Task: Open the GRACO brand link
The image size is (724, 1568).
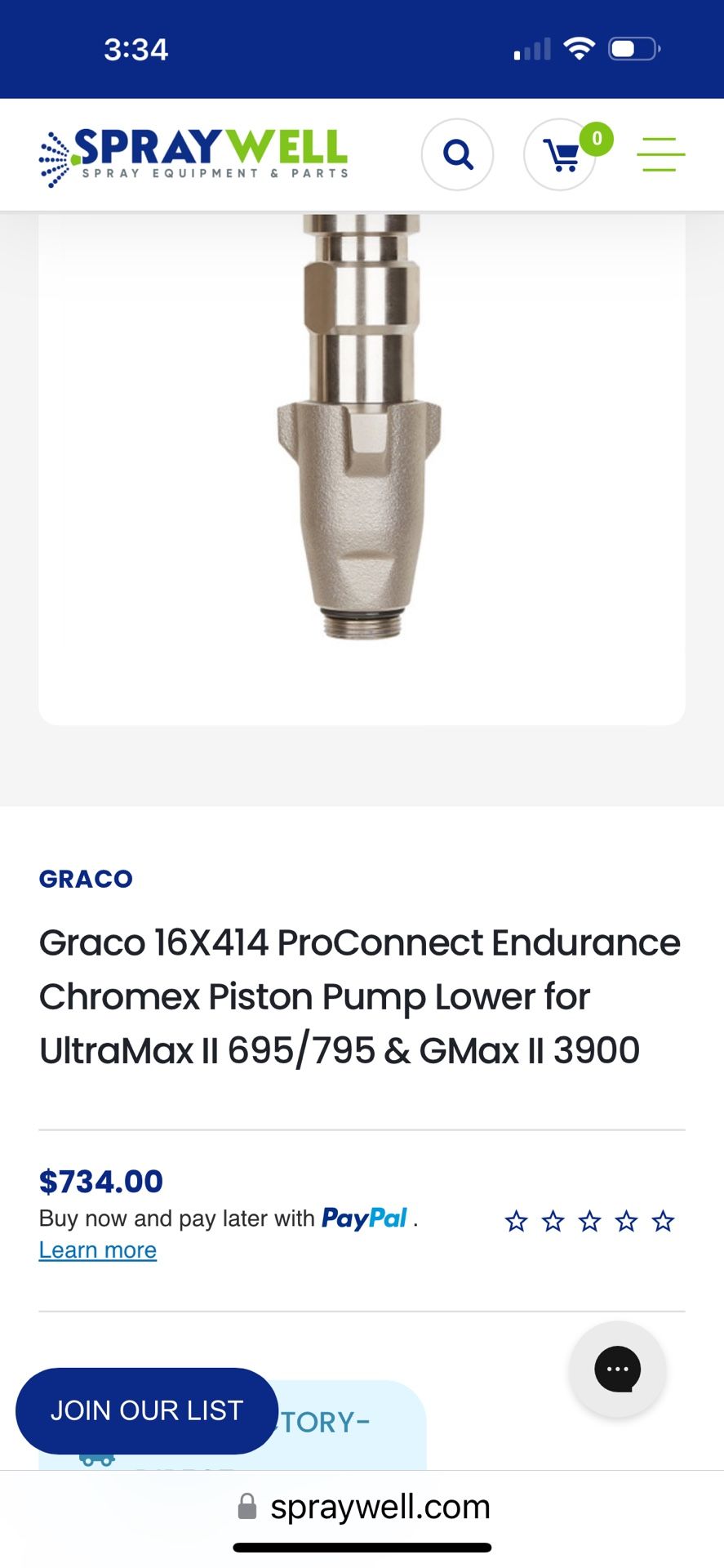Action: coord(86,879)
